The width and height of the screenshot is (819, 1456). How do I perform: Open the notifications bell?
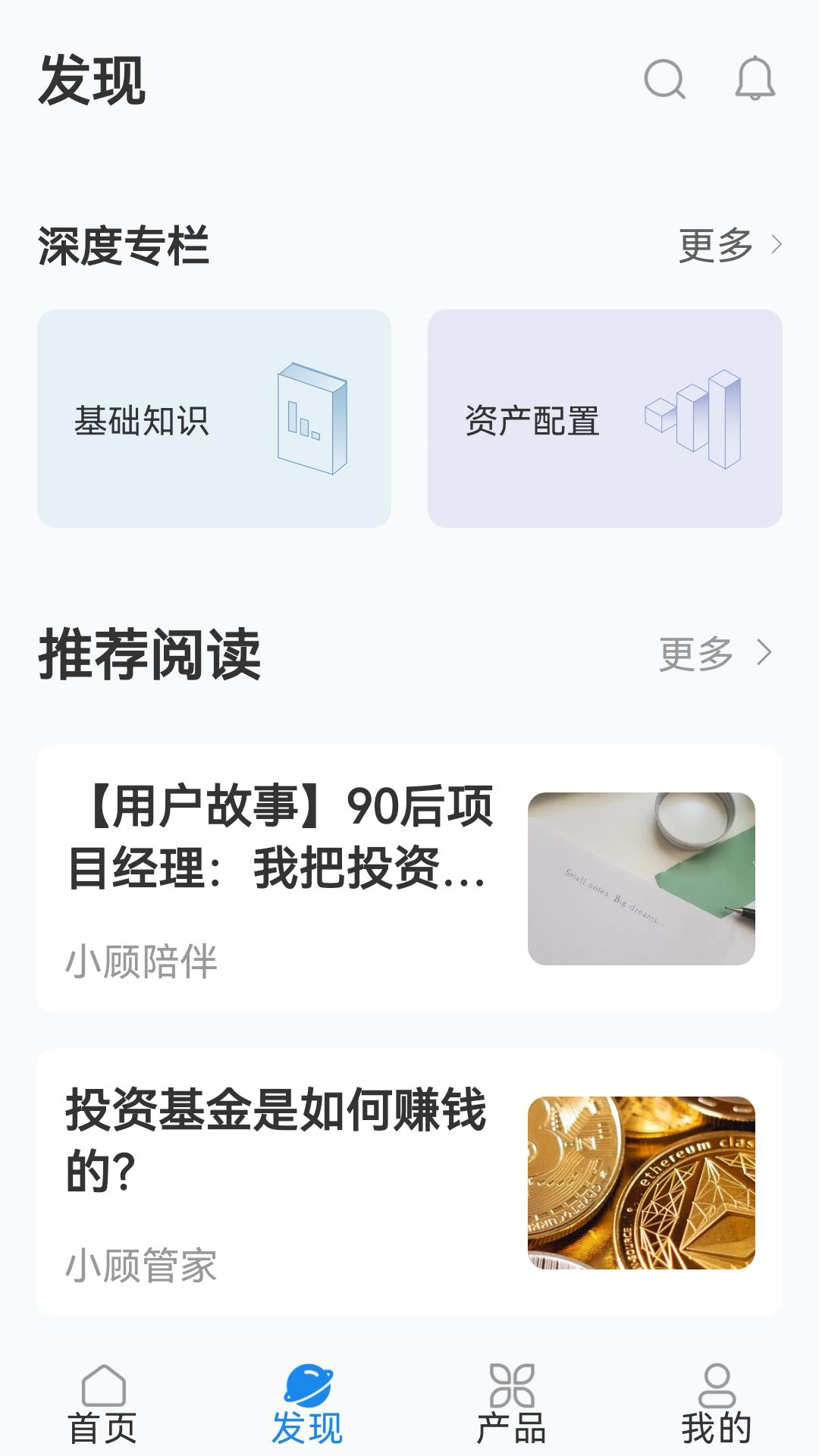pyautogui.click(x=755, y=80)
